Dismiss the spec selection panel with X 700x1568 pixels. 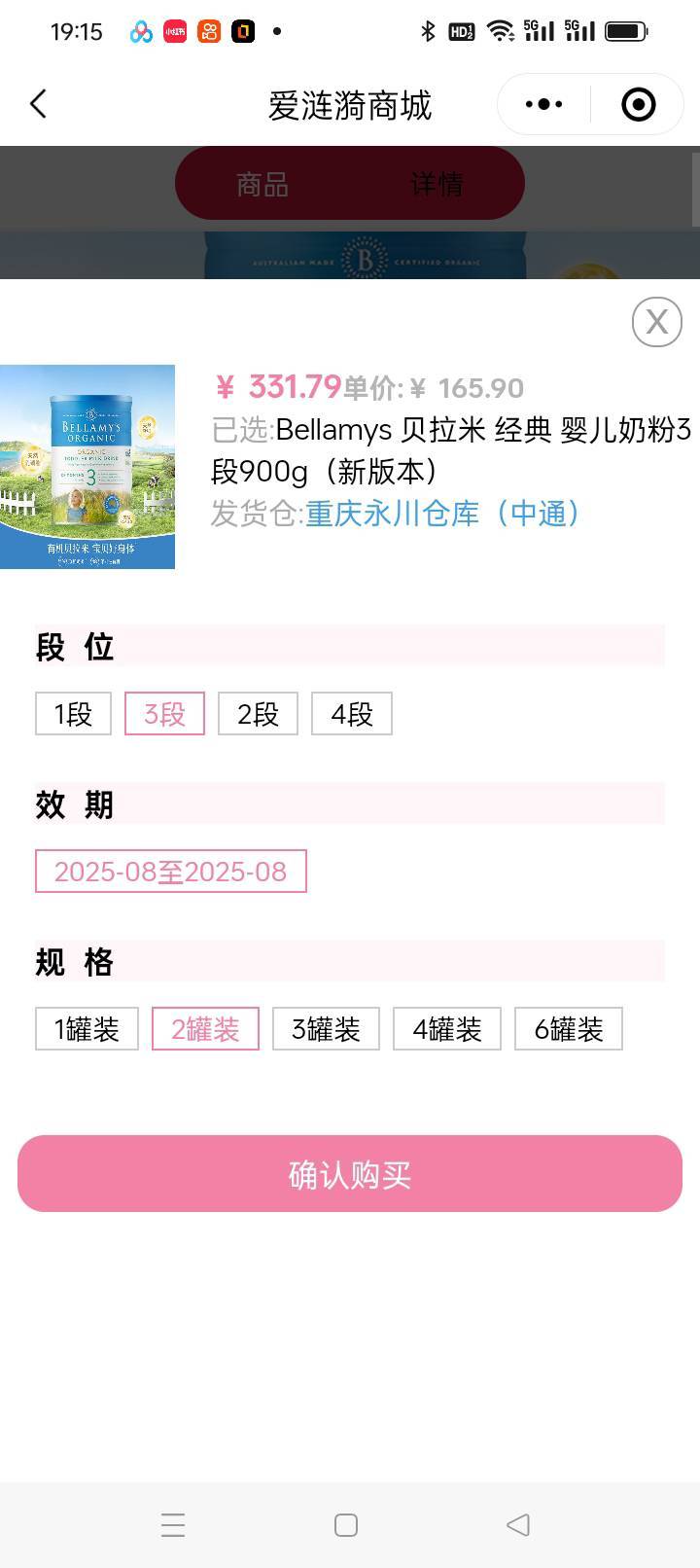click(x=657, y=322)
